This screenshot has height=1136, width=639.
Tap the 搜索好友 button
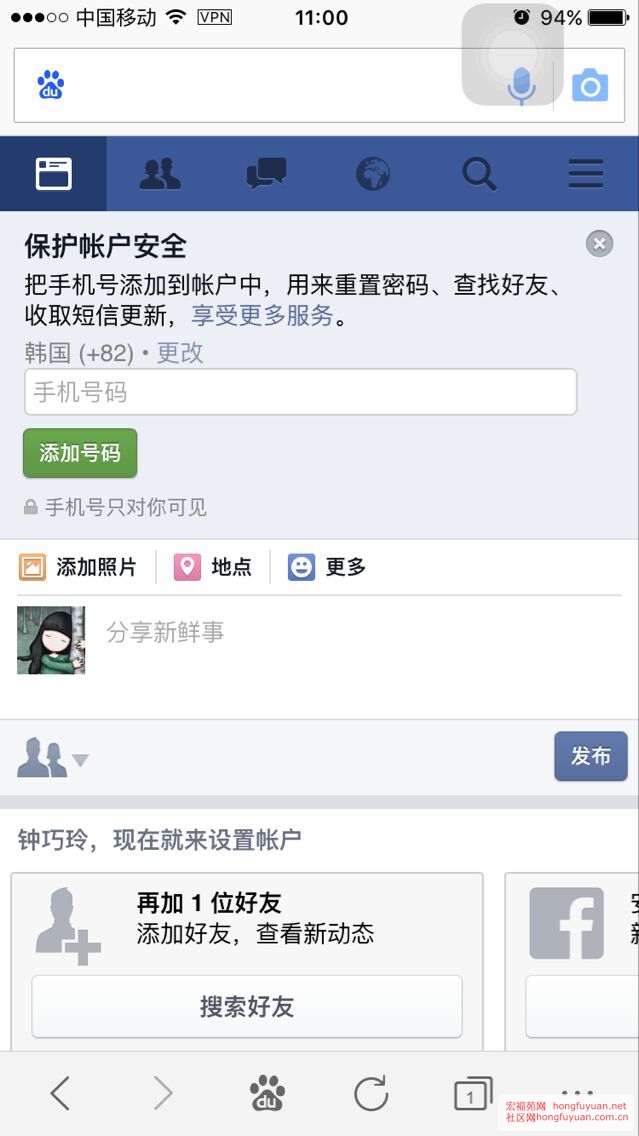[x=247, y=1006]
